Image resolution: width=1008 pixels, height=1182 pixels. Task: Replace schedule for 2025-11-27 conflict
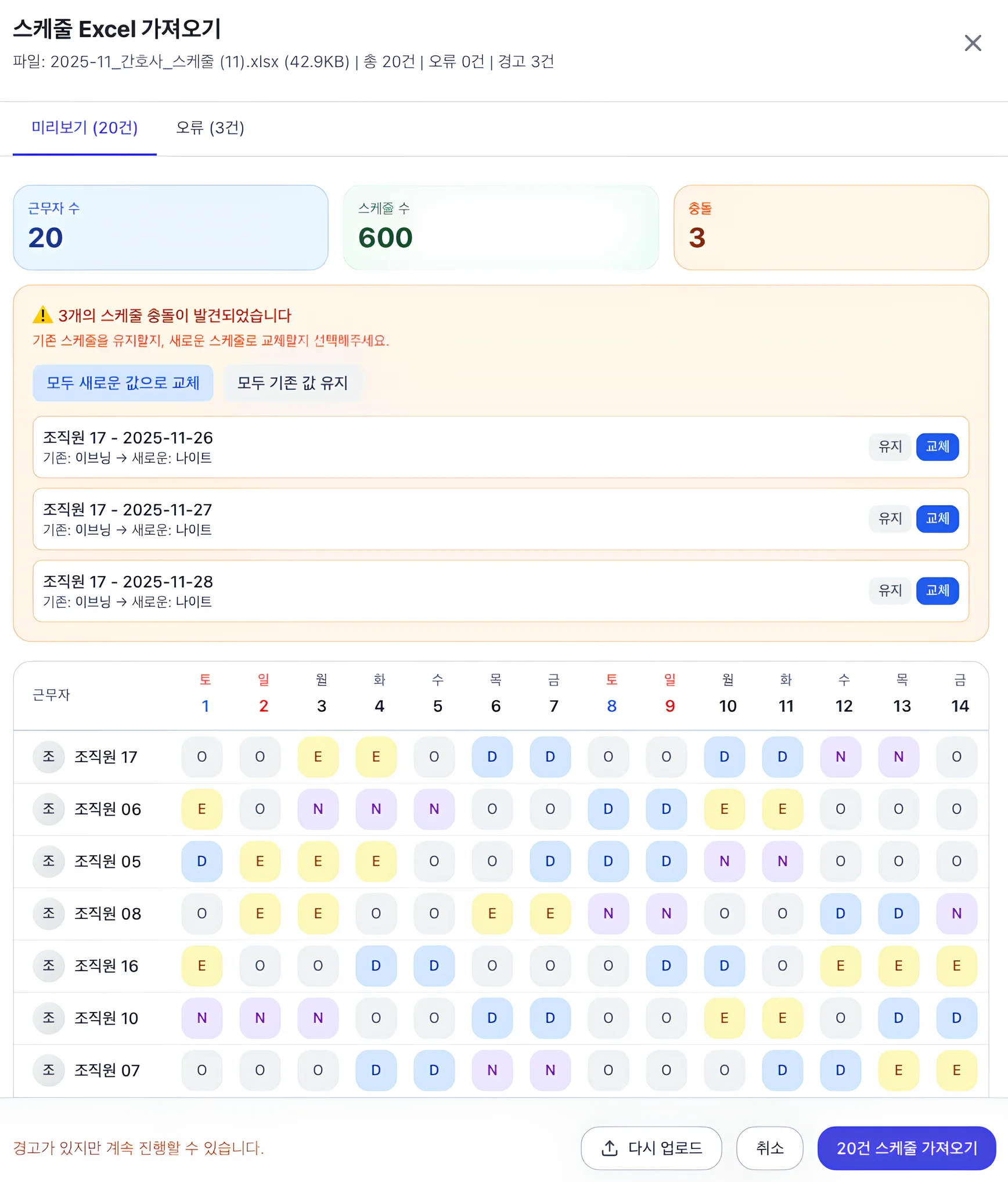937,519
